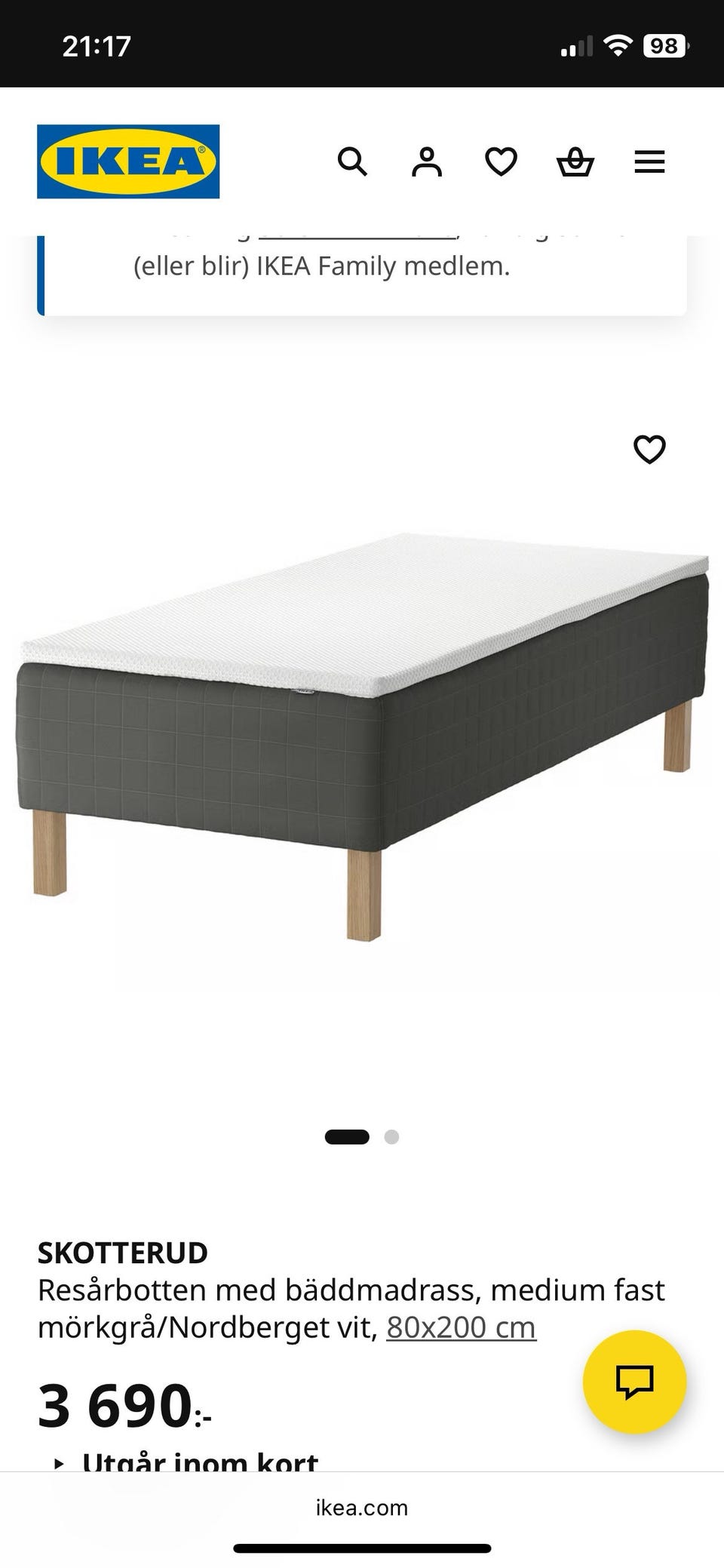Open the favorites list in header

(x=501, y=161)
